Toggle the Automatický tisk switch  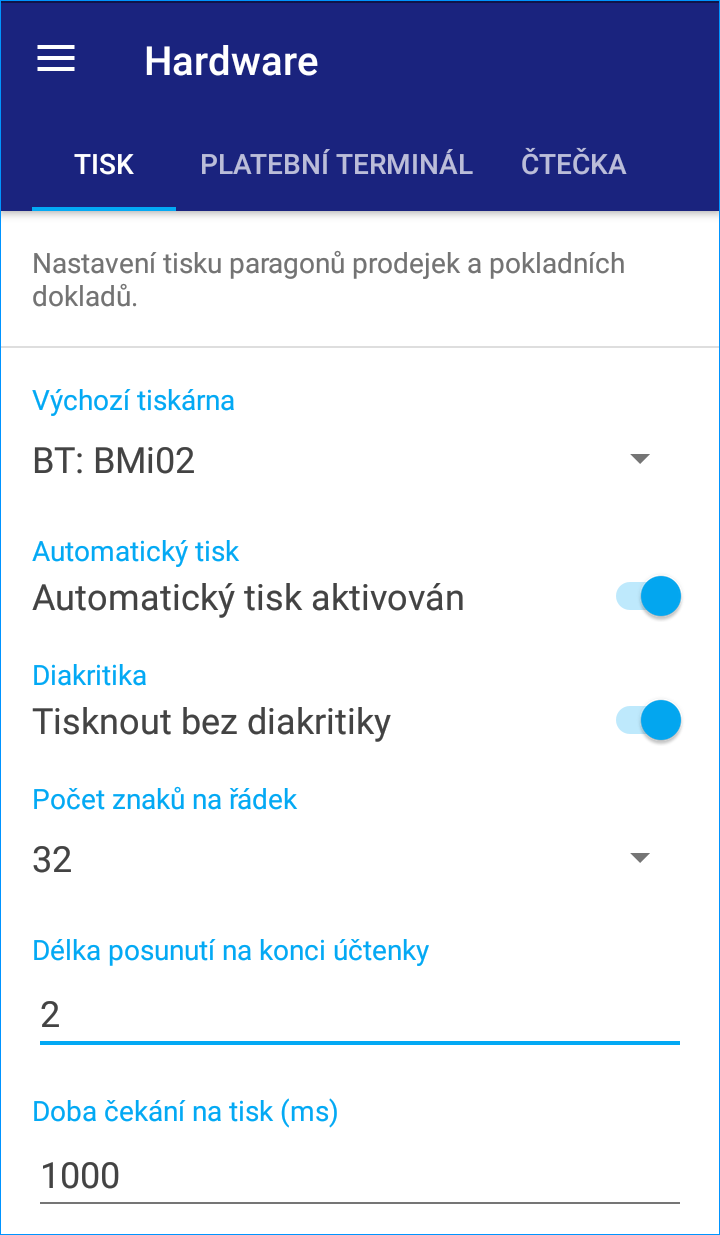(648, 597)
